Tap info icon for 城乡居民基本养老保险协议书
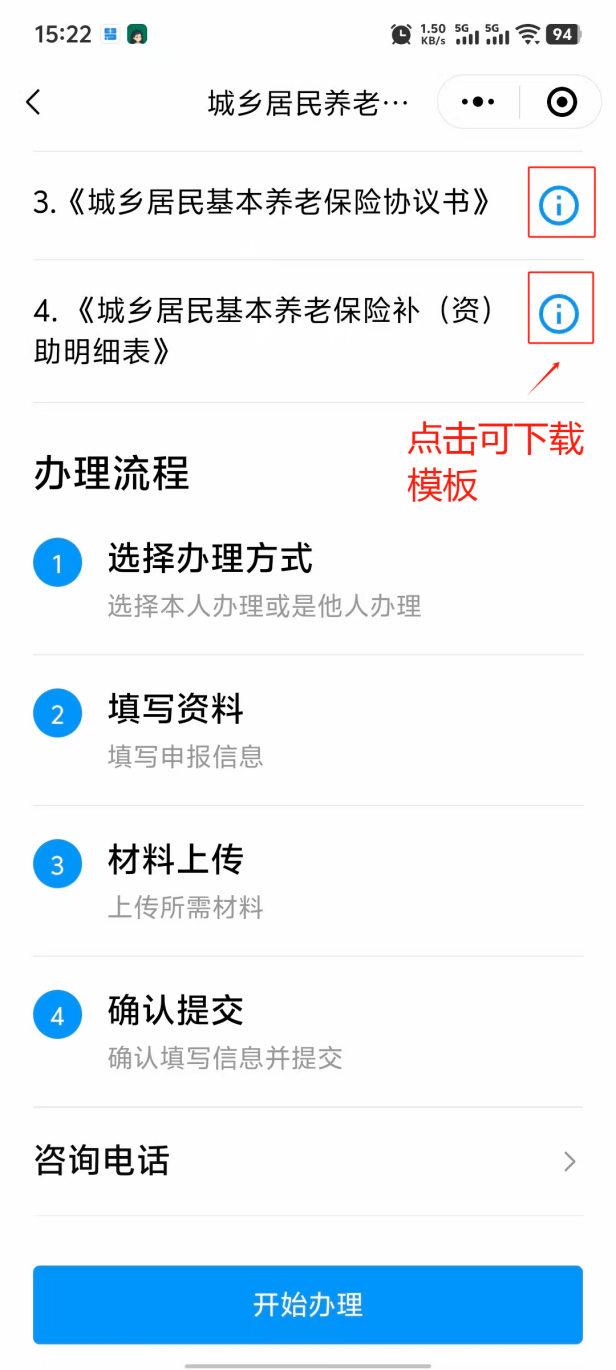This screenshot has height=1370, width=616. pos(559,205)
